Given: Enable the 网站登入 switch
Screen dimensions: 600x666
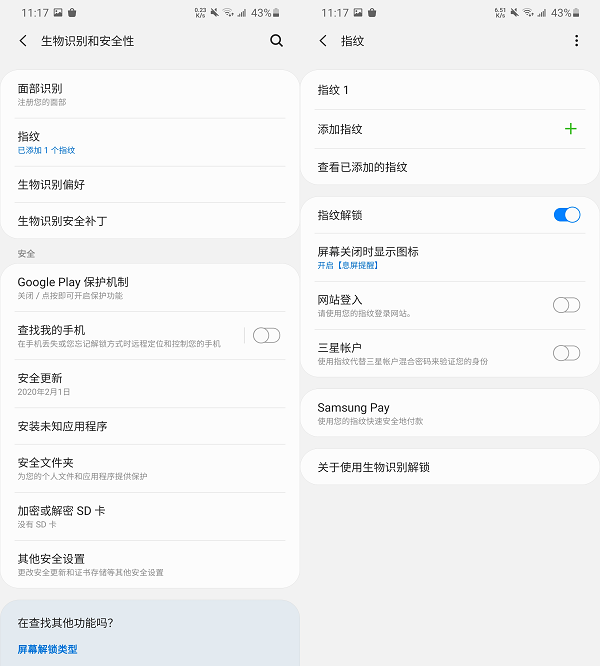Looking at the screenshot, I should point(566,305).
